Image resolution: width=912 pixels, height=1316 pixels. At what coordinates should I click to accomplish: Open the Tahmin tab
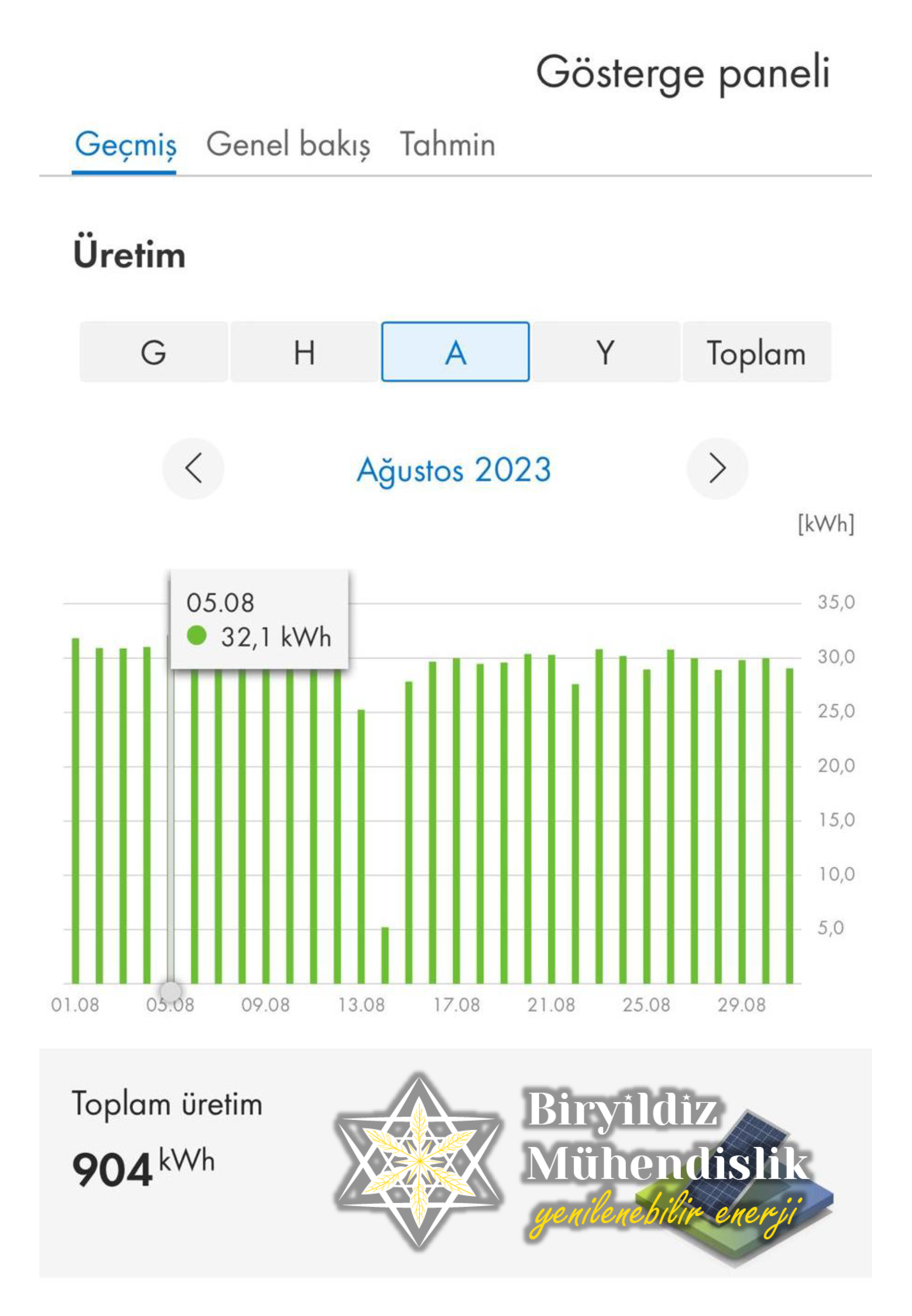[x=447, y=144]
